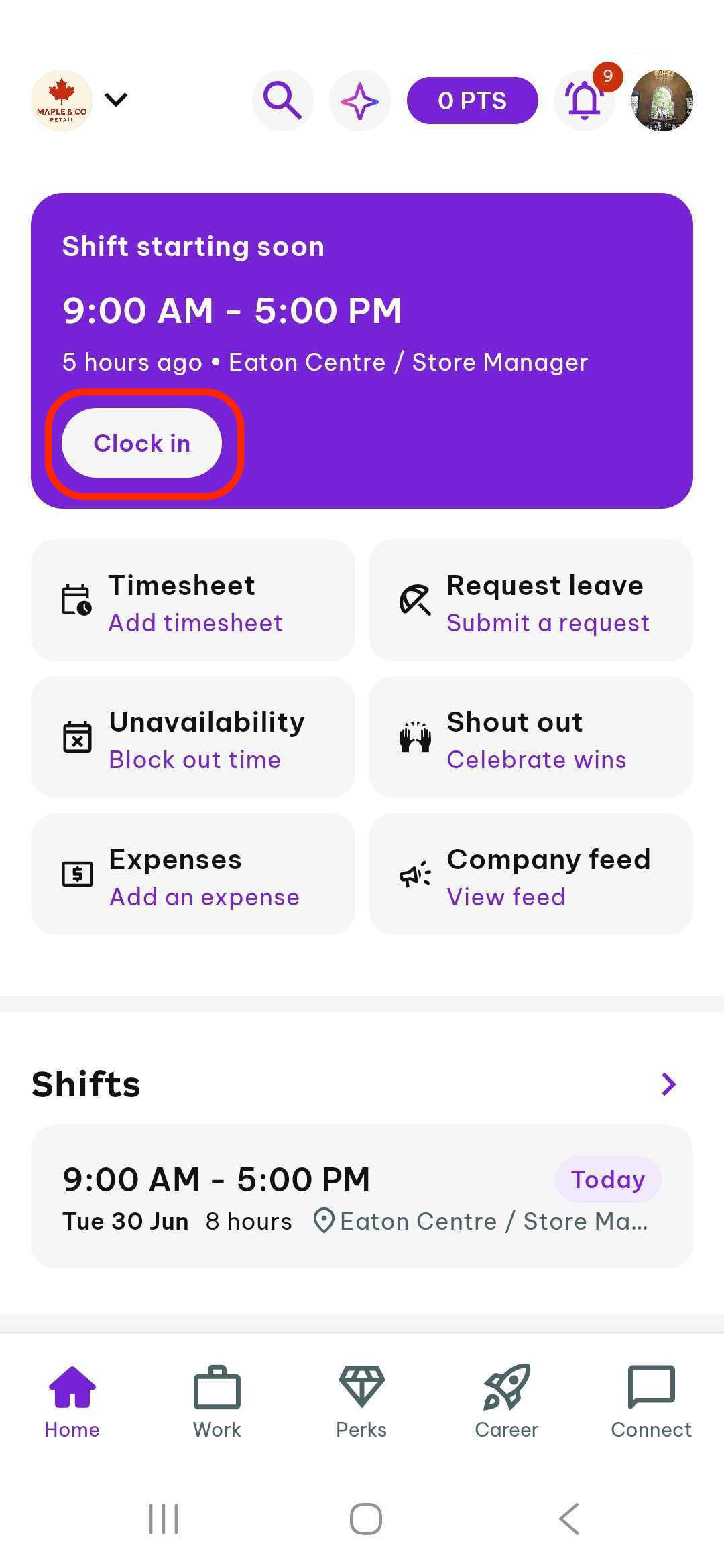Clock in to the shift

pyautogui.click(x=141, y=443)
